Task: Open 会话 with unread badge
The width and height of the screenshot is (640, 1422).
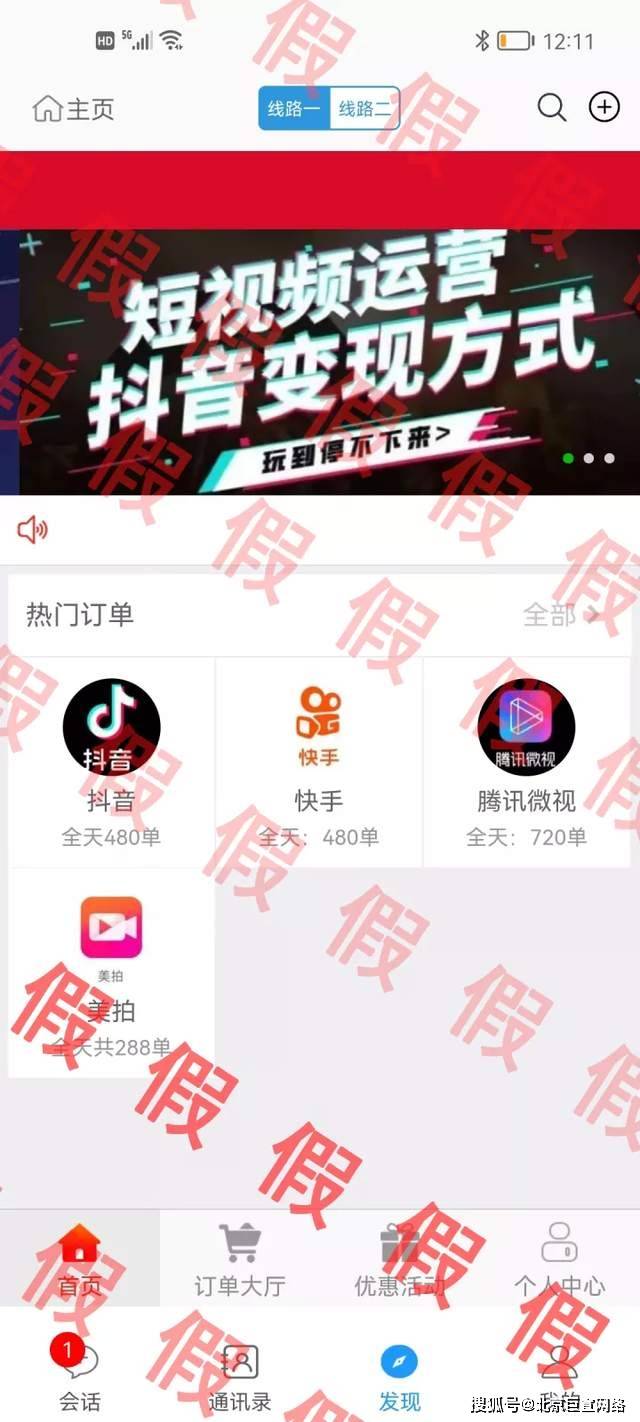Action: coord(80,1375)
